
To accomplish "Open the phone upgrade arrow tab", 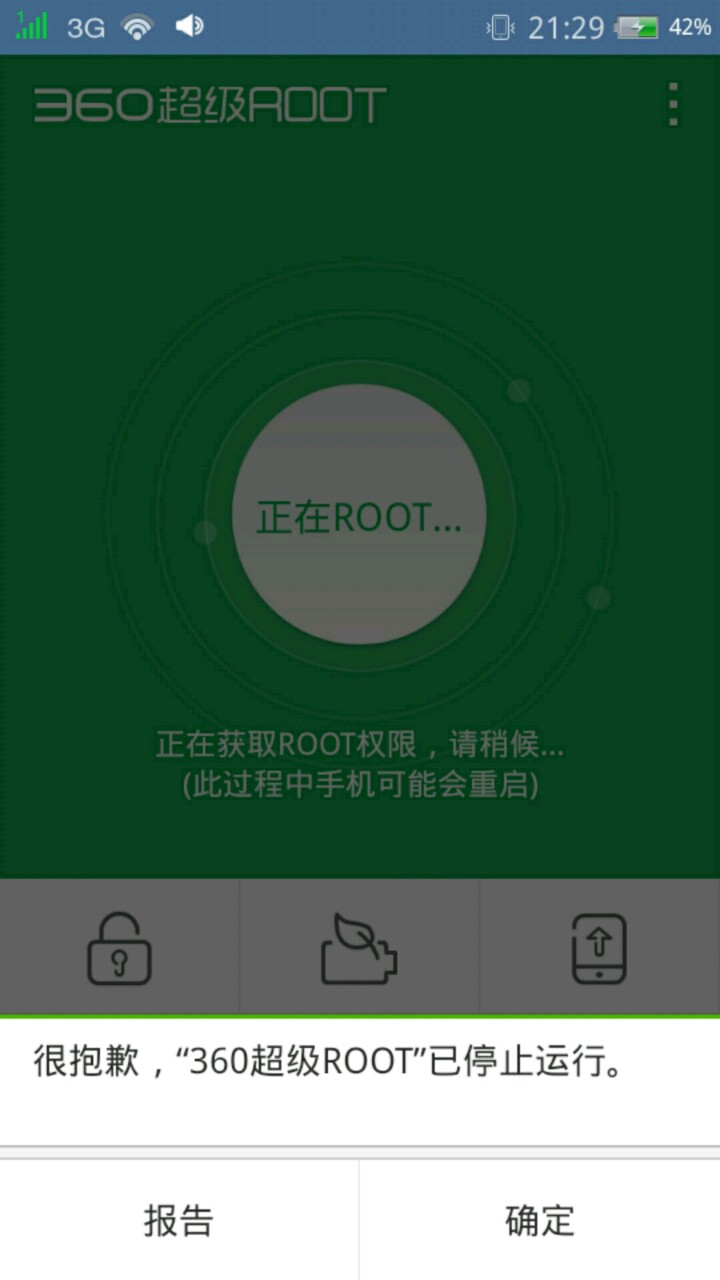I will pos(599,948).
